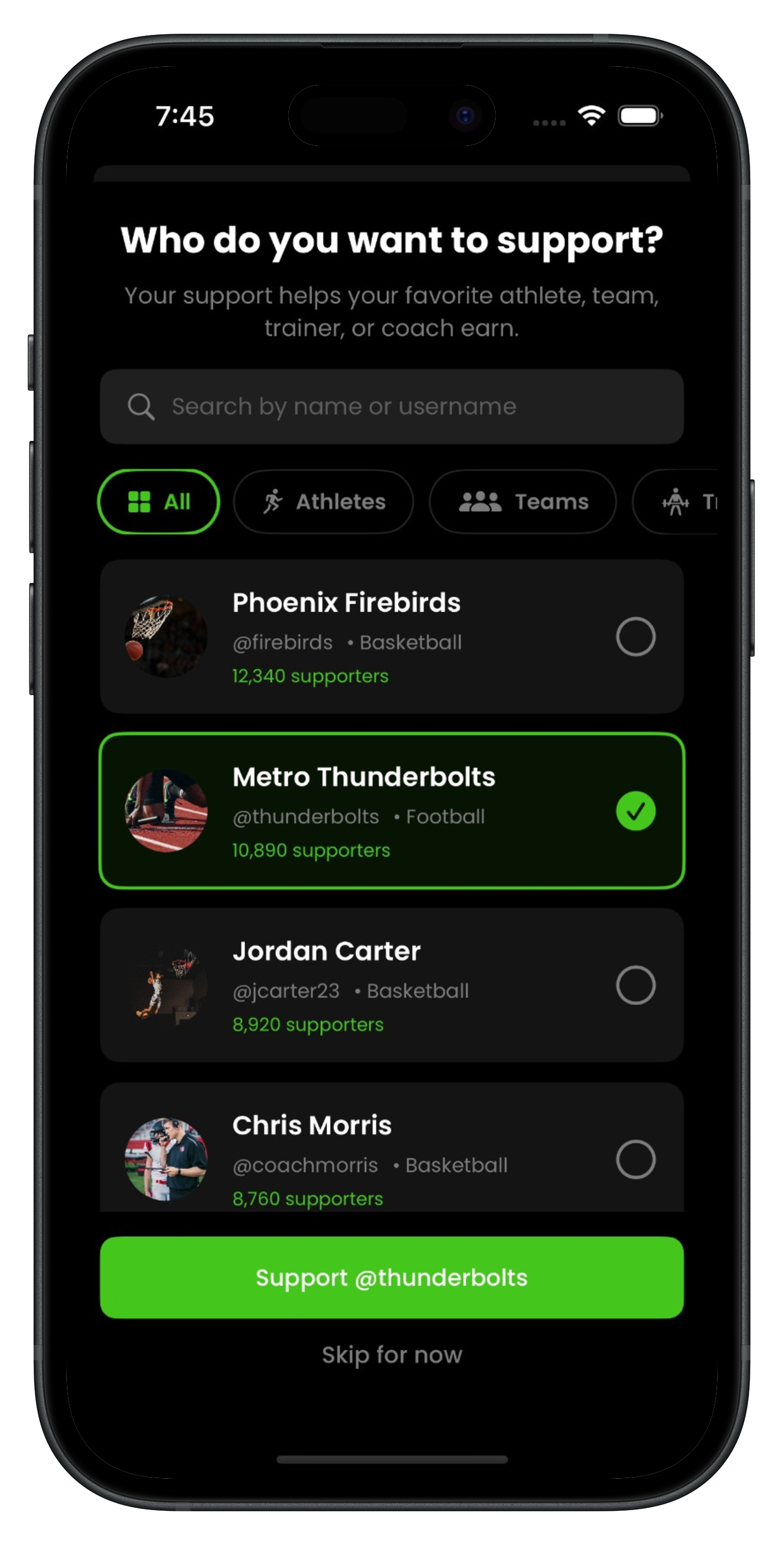Click the grid icon in the All chip
The height and width of the screenshot is (1545, 784).
139,502
